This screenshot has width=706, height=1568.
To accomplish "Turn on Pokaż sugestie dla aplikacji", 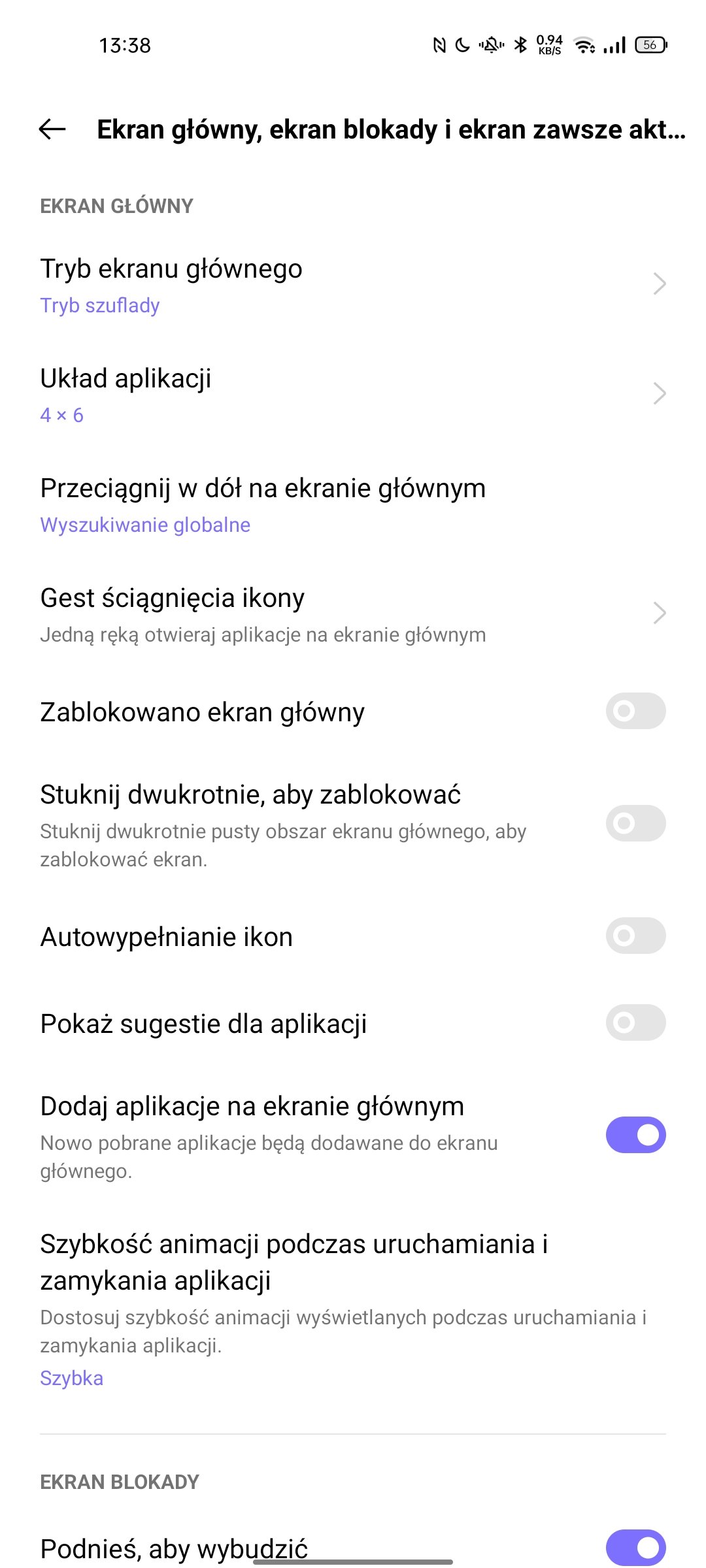I will click(635, 1022).
